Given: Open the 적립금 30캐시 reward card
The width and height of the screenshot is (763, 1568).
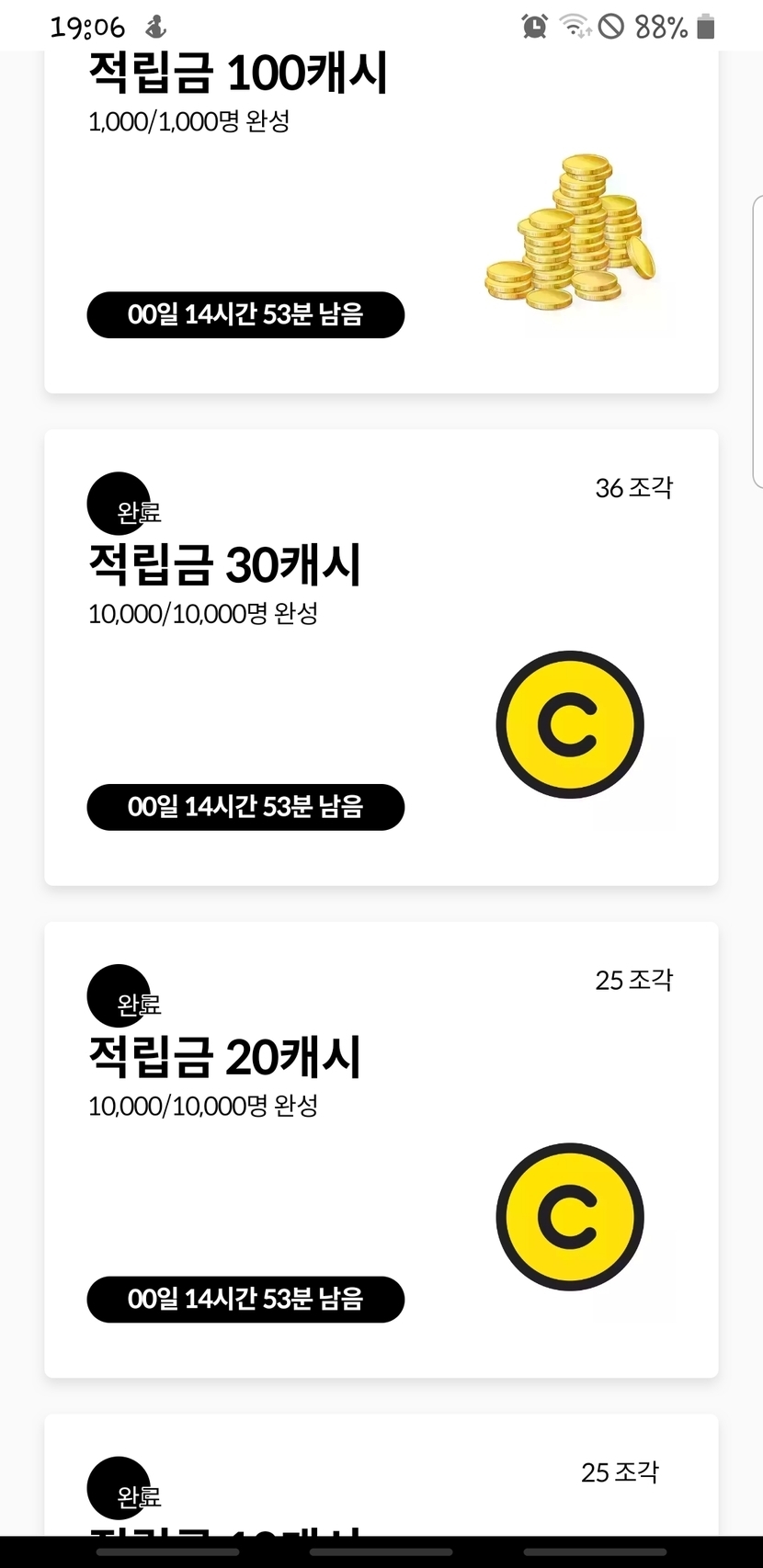Looking at the screenshot, I should (x=381, y=656).
